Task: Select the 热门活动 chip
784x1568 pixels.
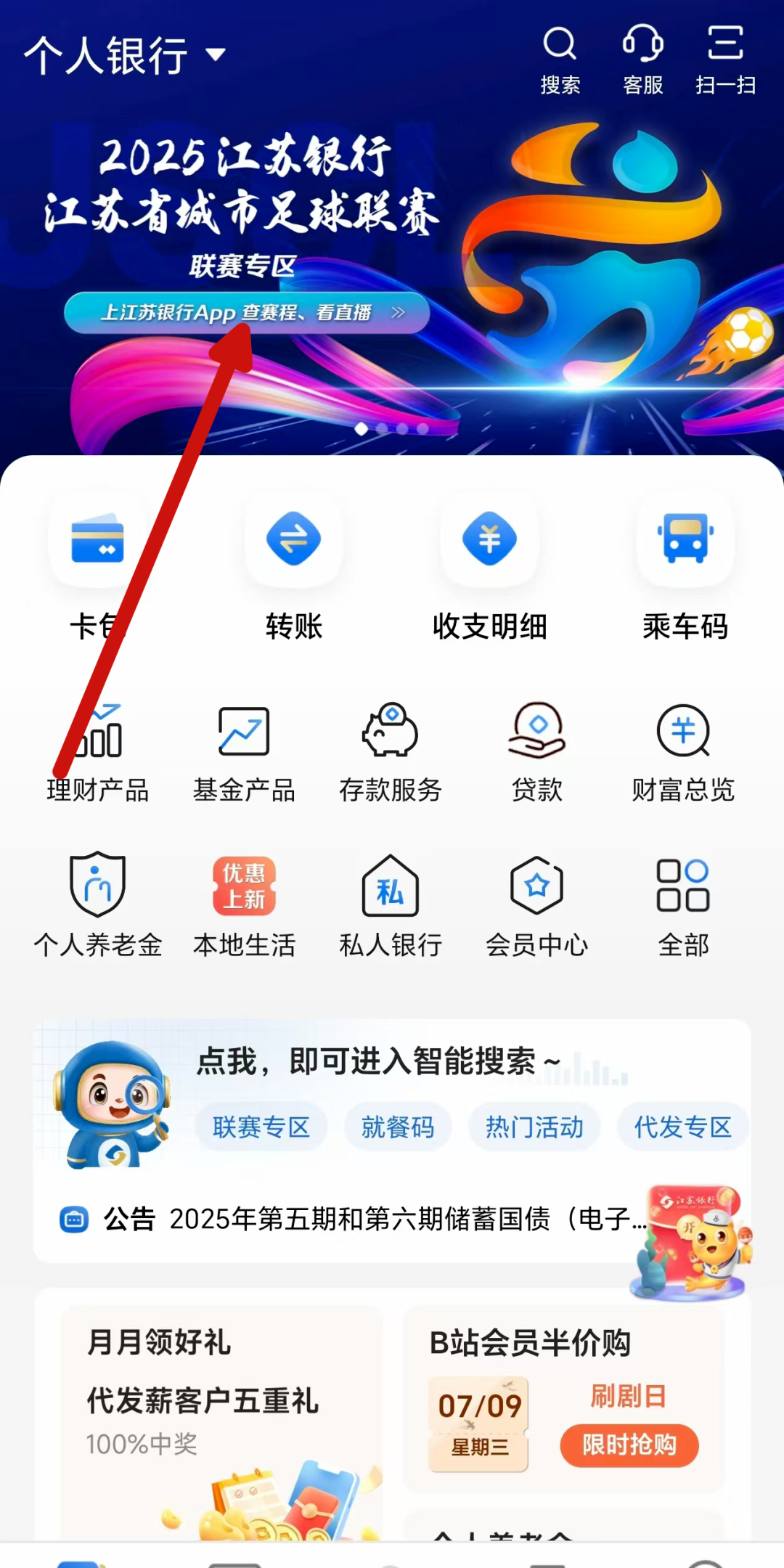Action: 534,1127
